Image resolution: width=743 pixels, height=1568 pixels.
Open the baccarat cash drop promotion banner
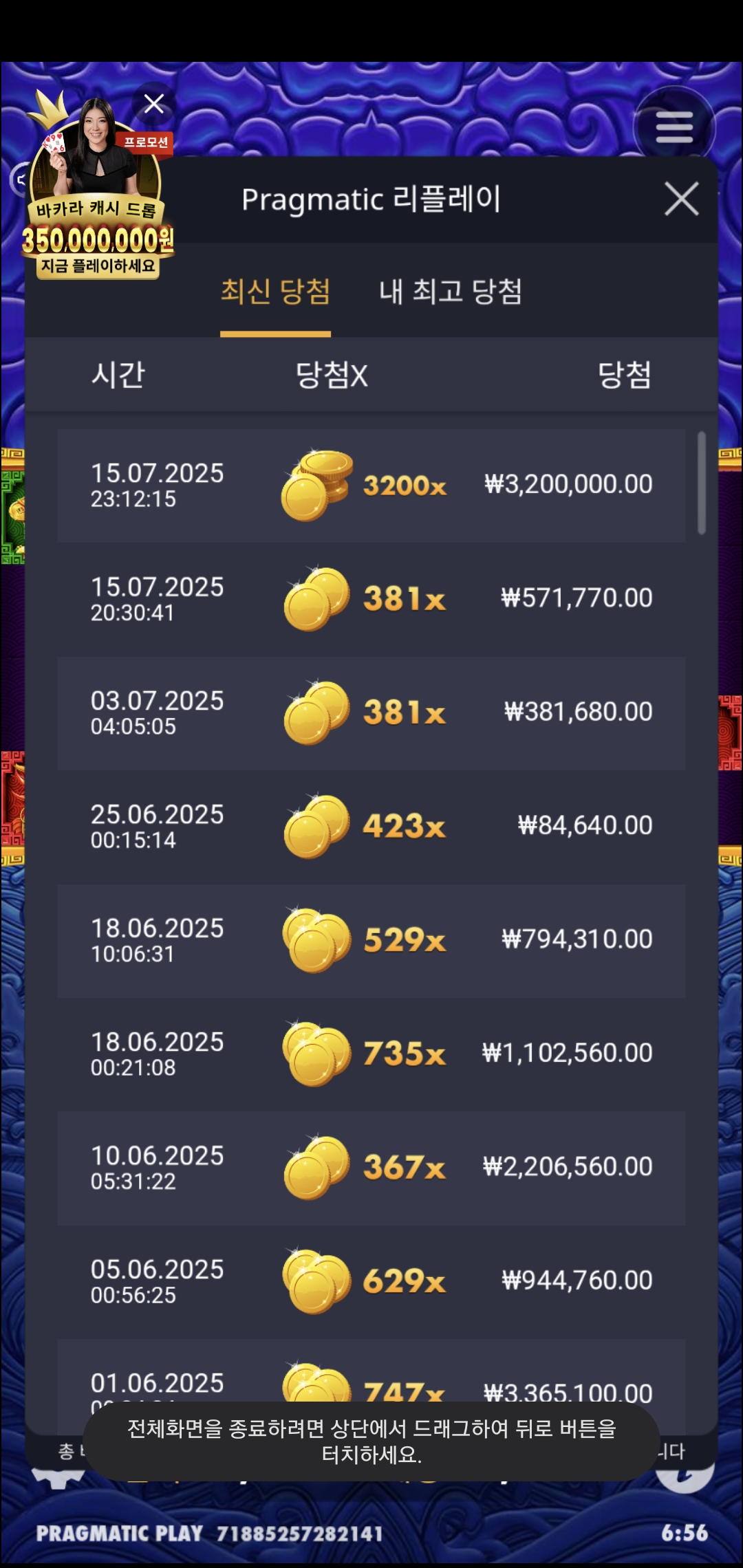(x=96, y=206)
